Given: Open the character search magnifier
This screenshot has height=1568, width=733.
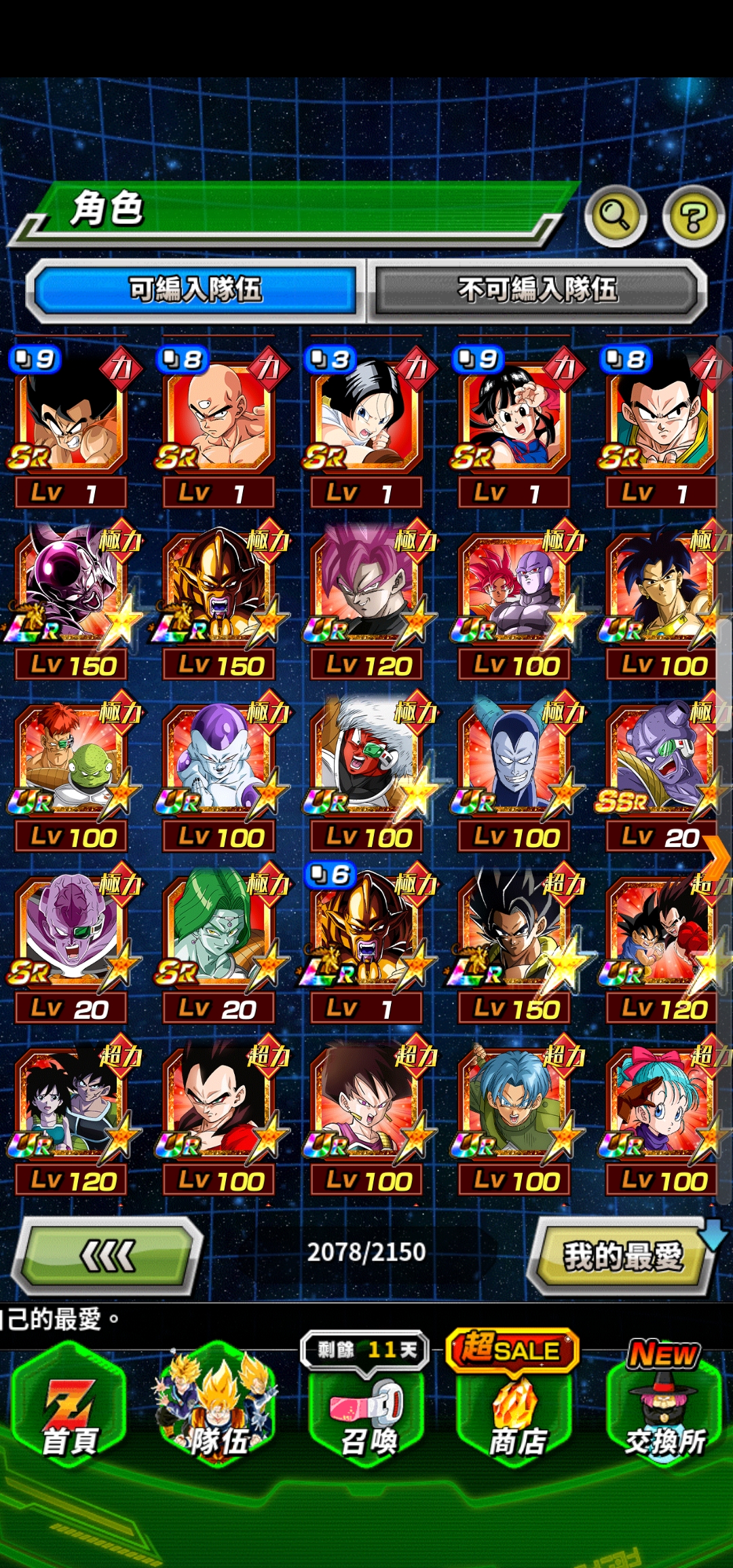Looking at the screenshot, I should pyautogui.click(x=615, y=216).
